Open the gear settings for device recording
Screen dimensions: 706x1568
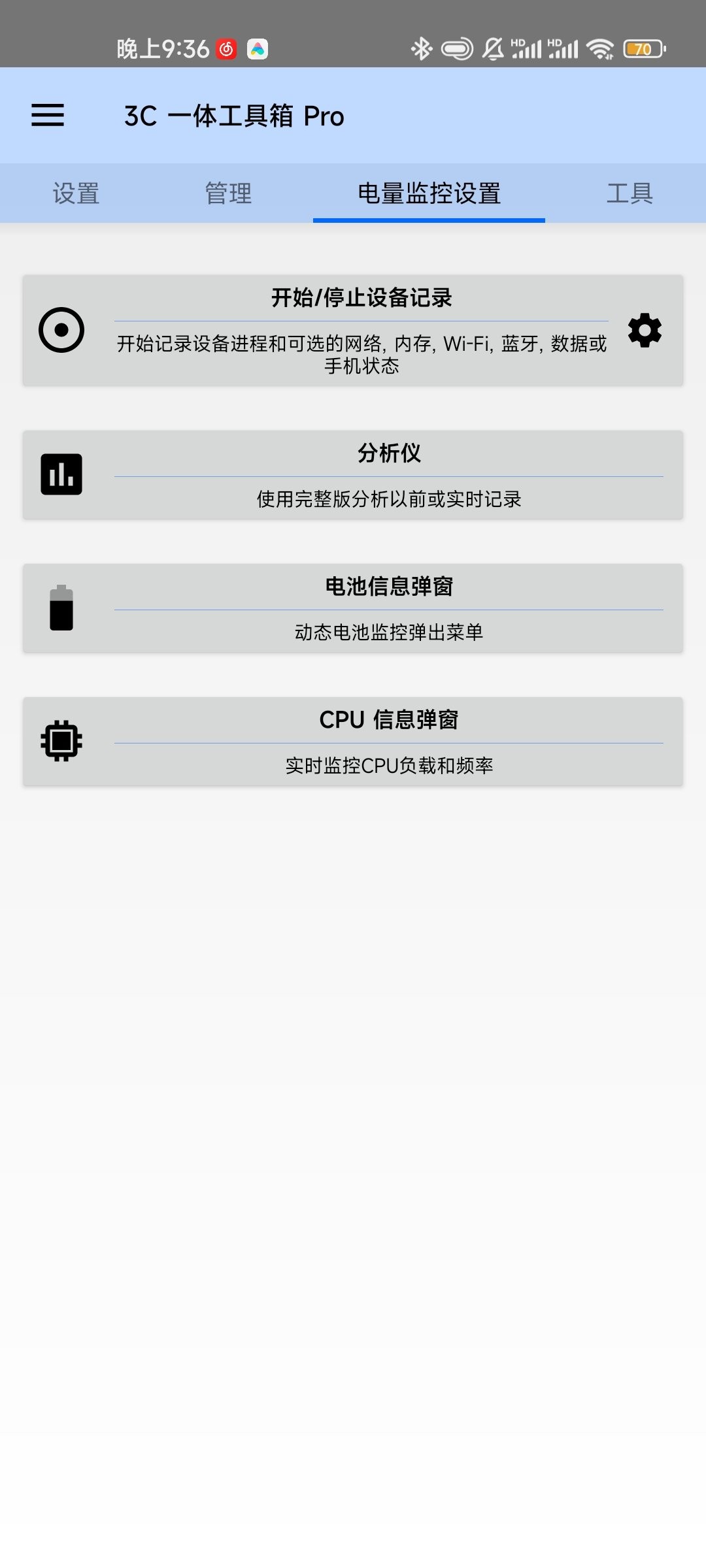click(645, 330)
